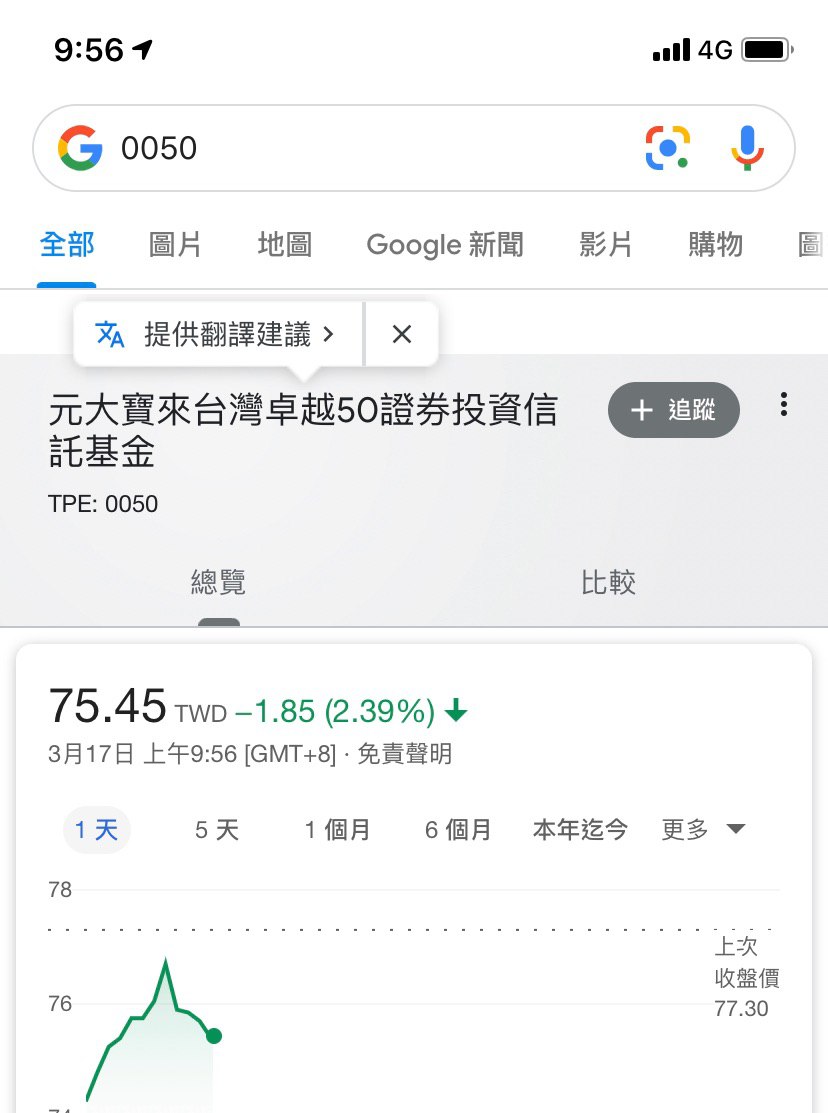Switch to the 圖片 search tab
Image resolution: width=828 pixels, height=1113 pixels.
click(175, 245)
